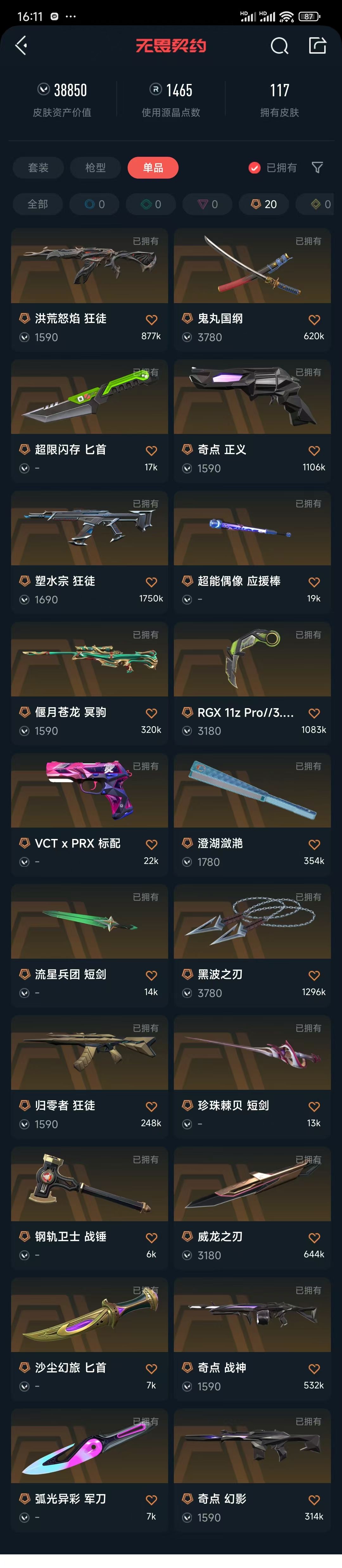
Task: Filter by the rarity chip showing 20
Action: click(x=264, y=205)
